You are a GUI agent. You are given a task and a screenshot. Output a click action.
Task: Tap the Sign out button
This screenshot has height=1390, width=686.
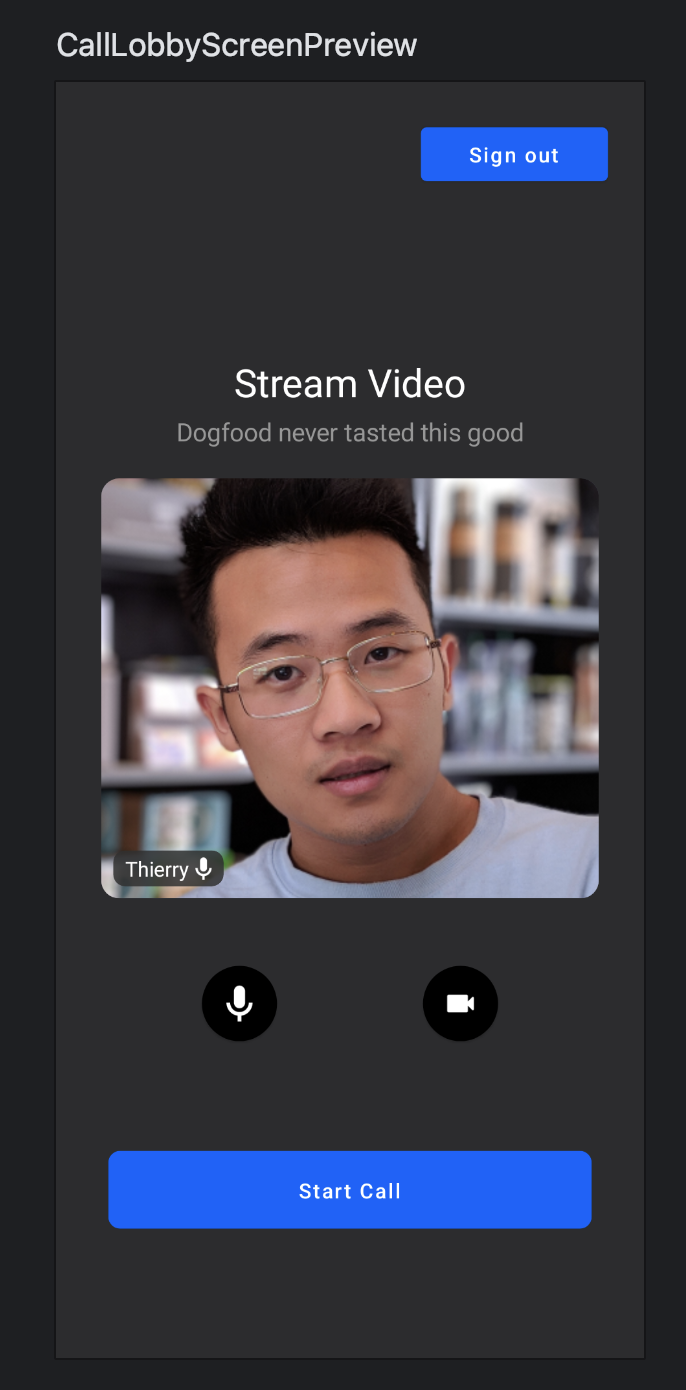(x=514, y=154)
